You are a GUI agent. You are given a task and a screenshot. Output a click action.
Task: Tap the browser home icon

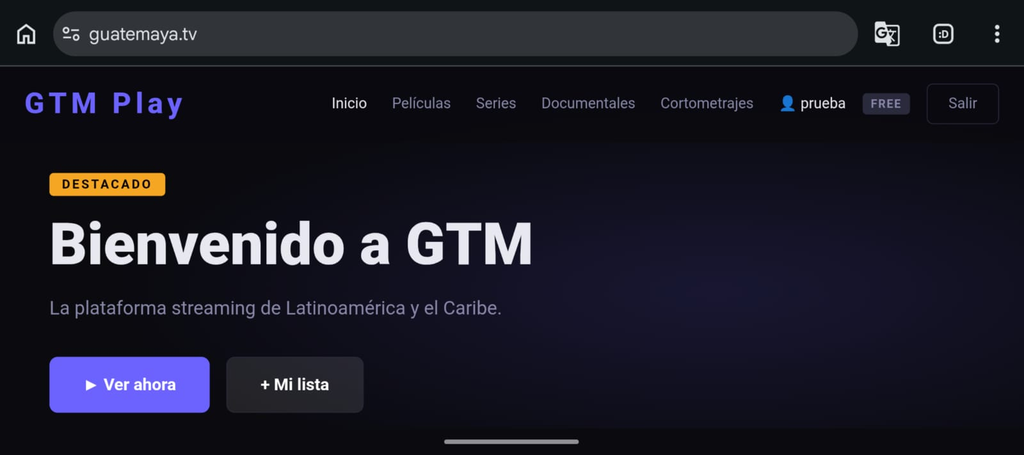click(x=26, y=34)
